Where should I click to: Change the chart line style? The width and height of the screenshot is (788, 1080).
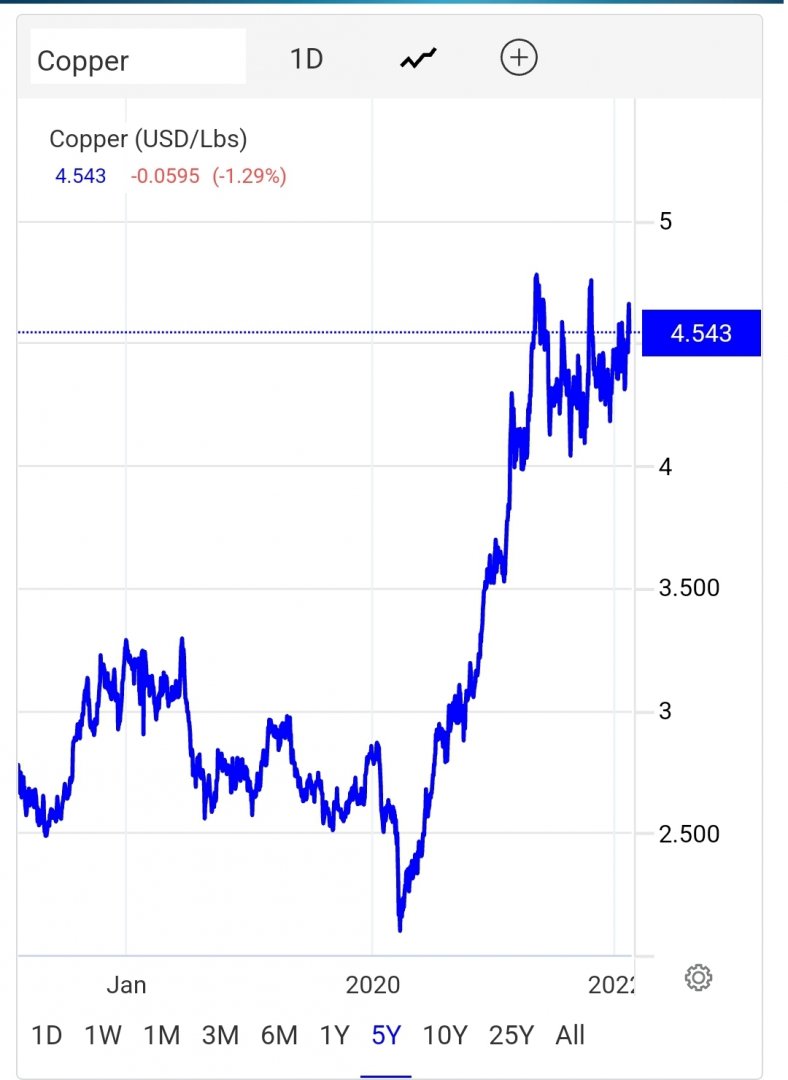[418, 59]
